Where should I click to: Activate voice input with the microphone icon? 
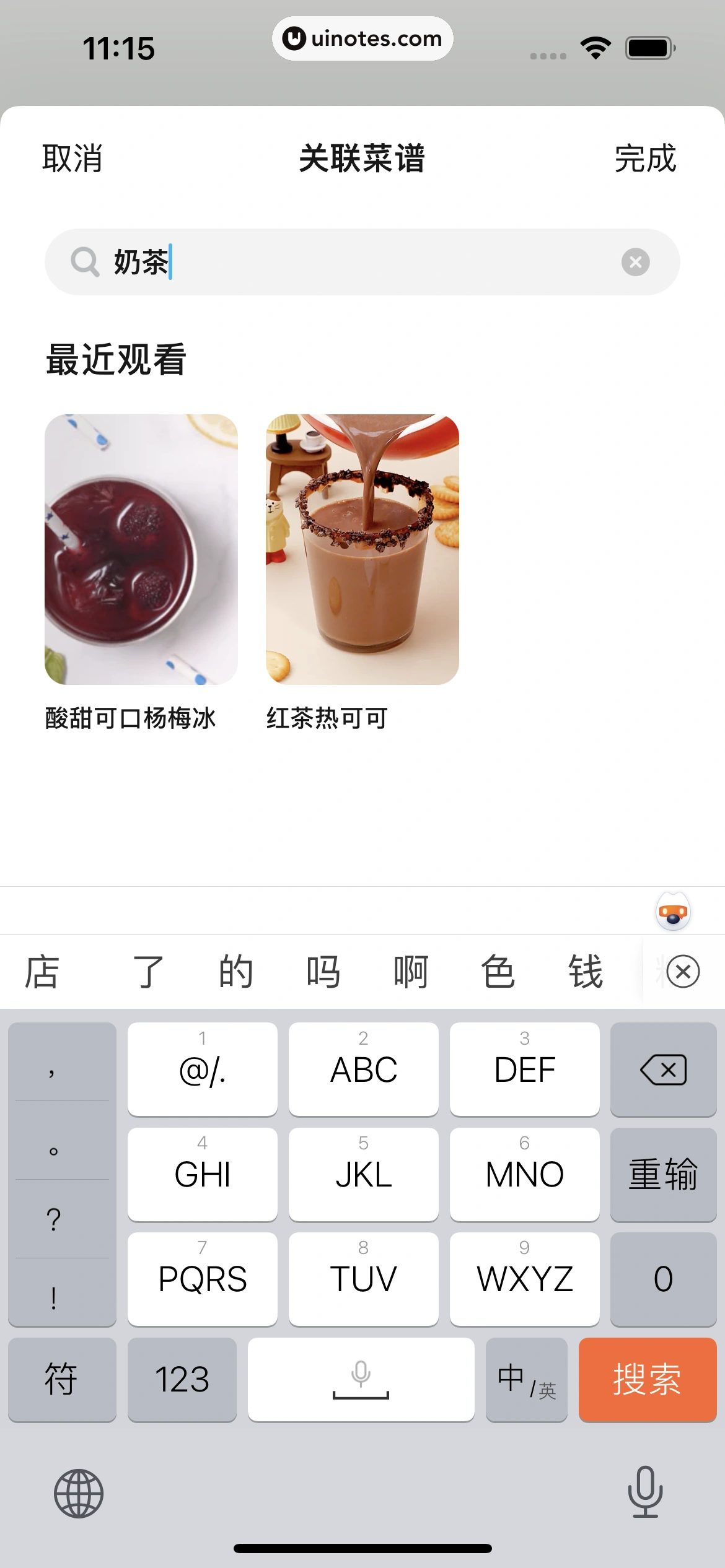tap(645, 1493)
